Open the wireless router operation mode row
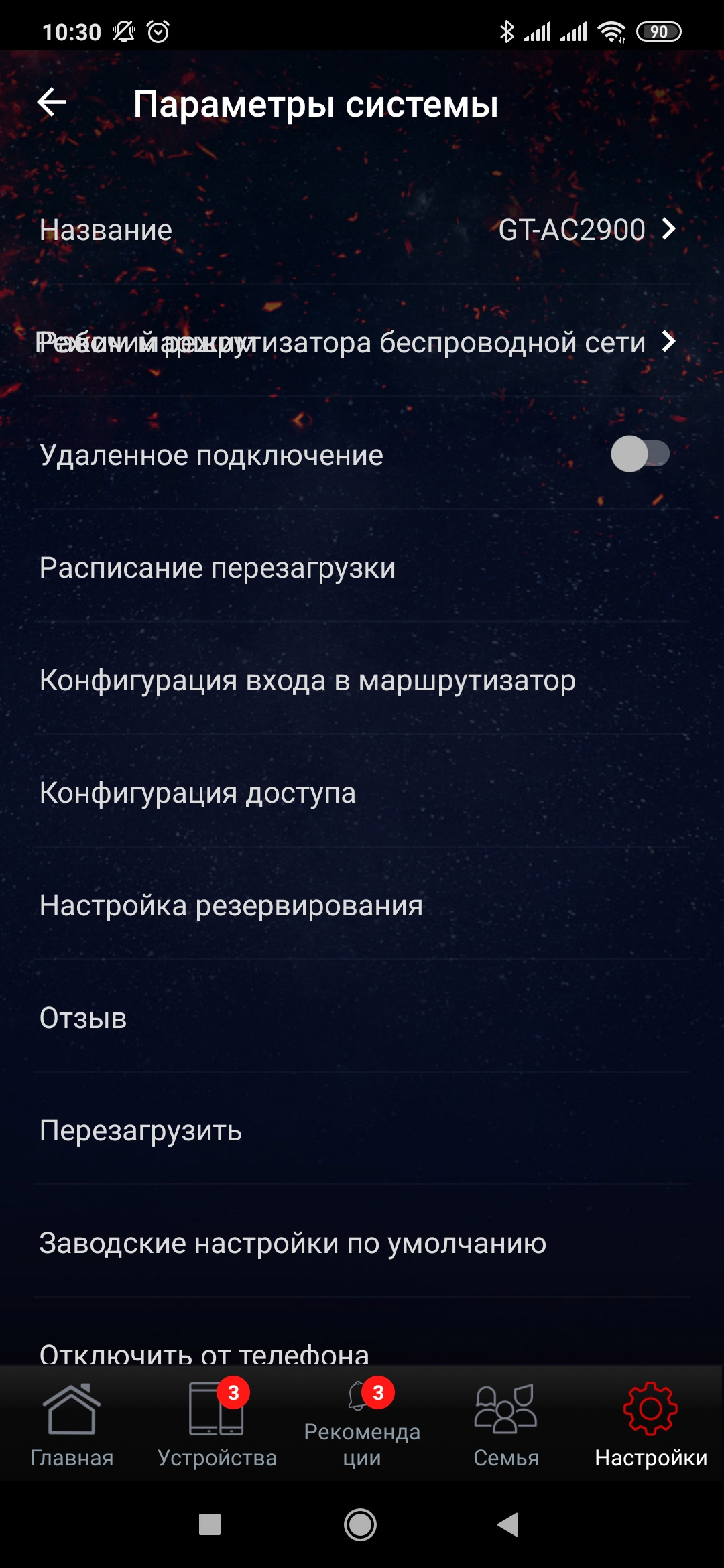Viewport: 724px width, 1568px height. pos(362,342)
